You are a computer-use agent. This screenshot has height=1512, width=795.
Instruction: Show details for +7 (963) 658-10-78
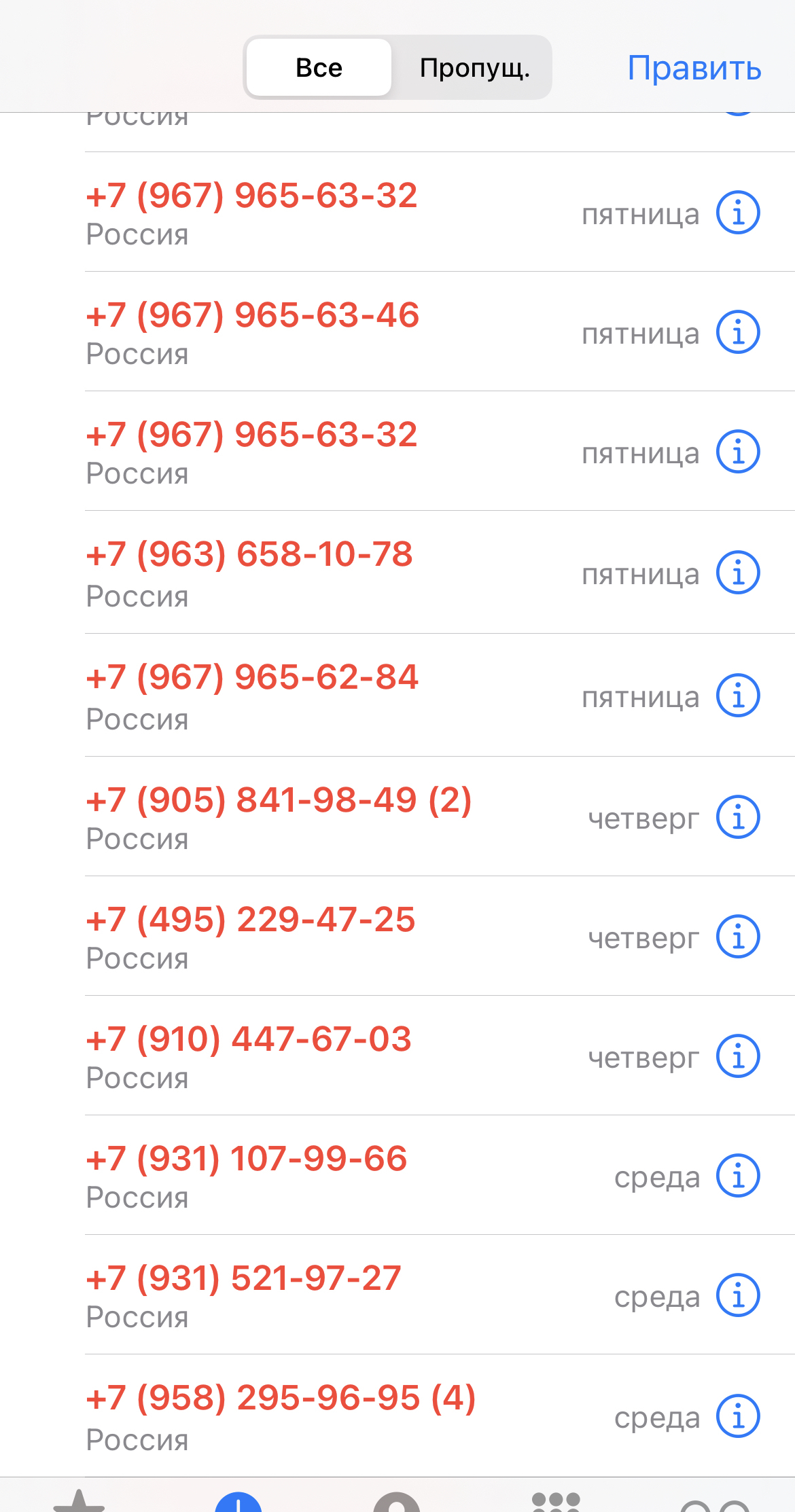[x=737, y=573]
